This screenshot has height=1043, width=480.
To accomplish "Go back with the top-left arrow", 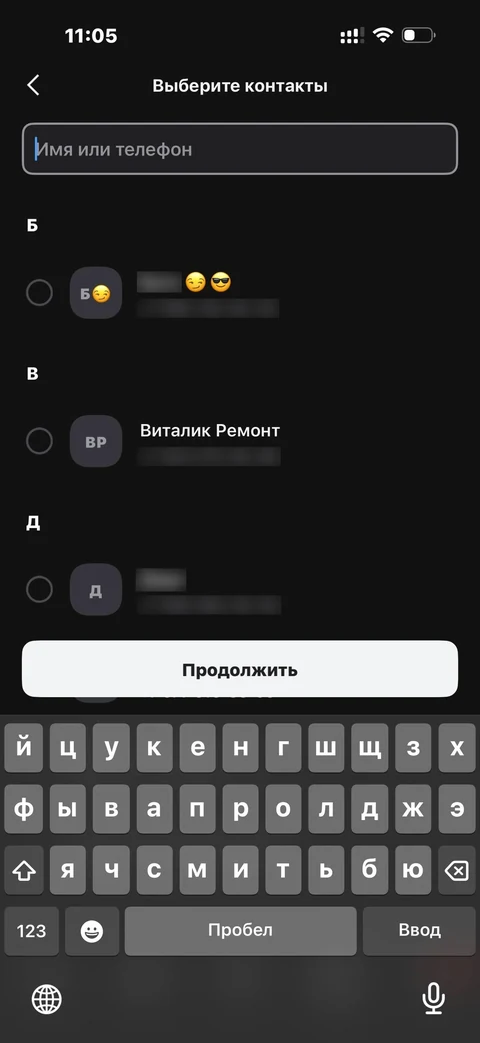I will click(x=33, y=85).
